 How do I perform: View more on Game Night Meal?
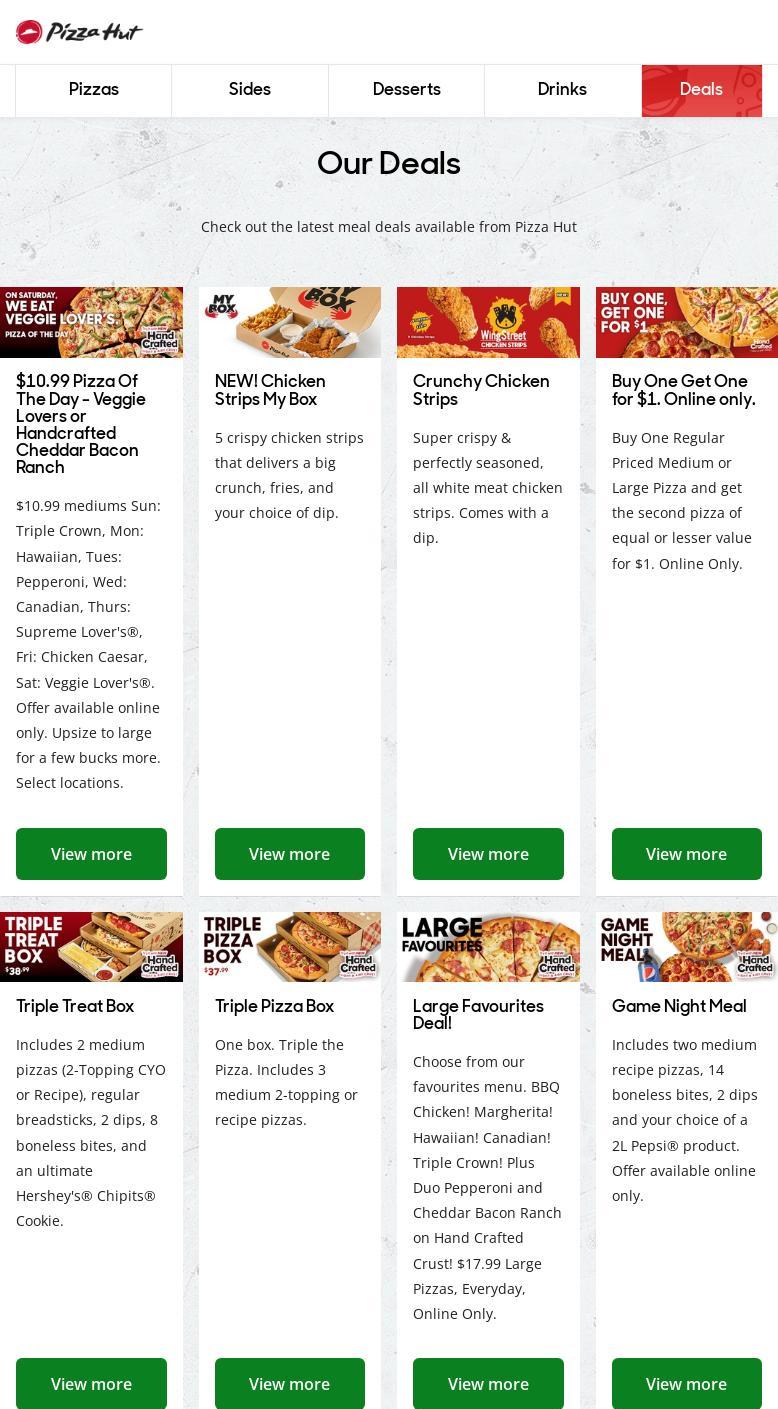coord(686,1384)
